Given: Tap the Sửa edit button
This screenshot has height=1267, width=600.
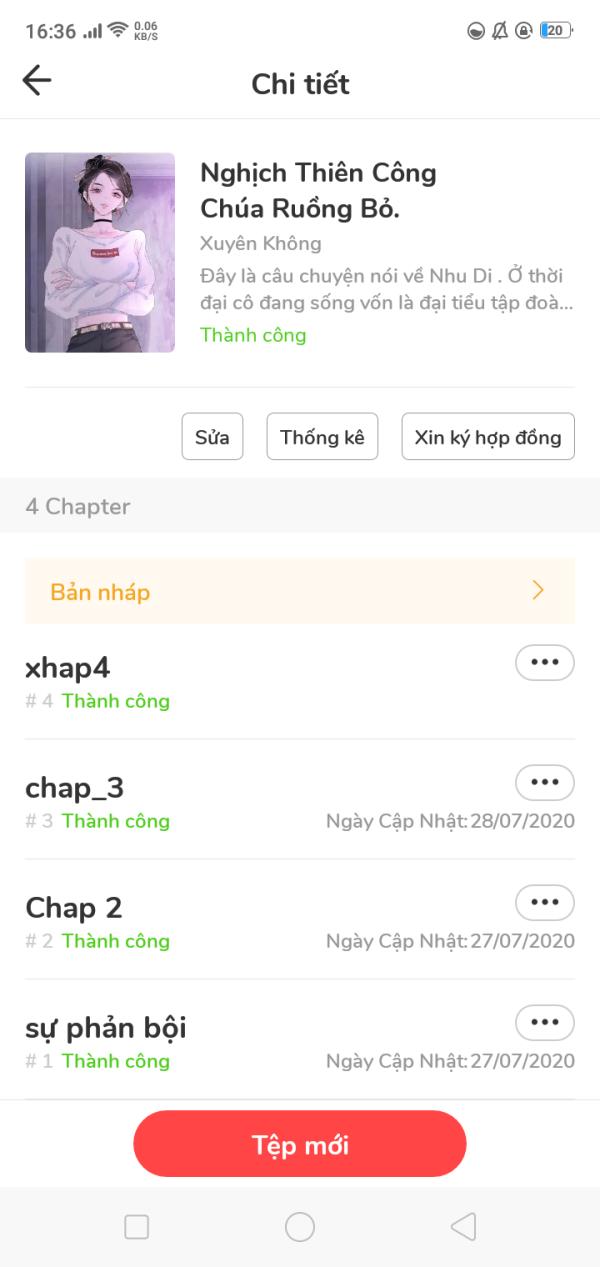Looking at the screenshot, I should 212,437.
